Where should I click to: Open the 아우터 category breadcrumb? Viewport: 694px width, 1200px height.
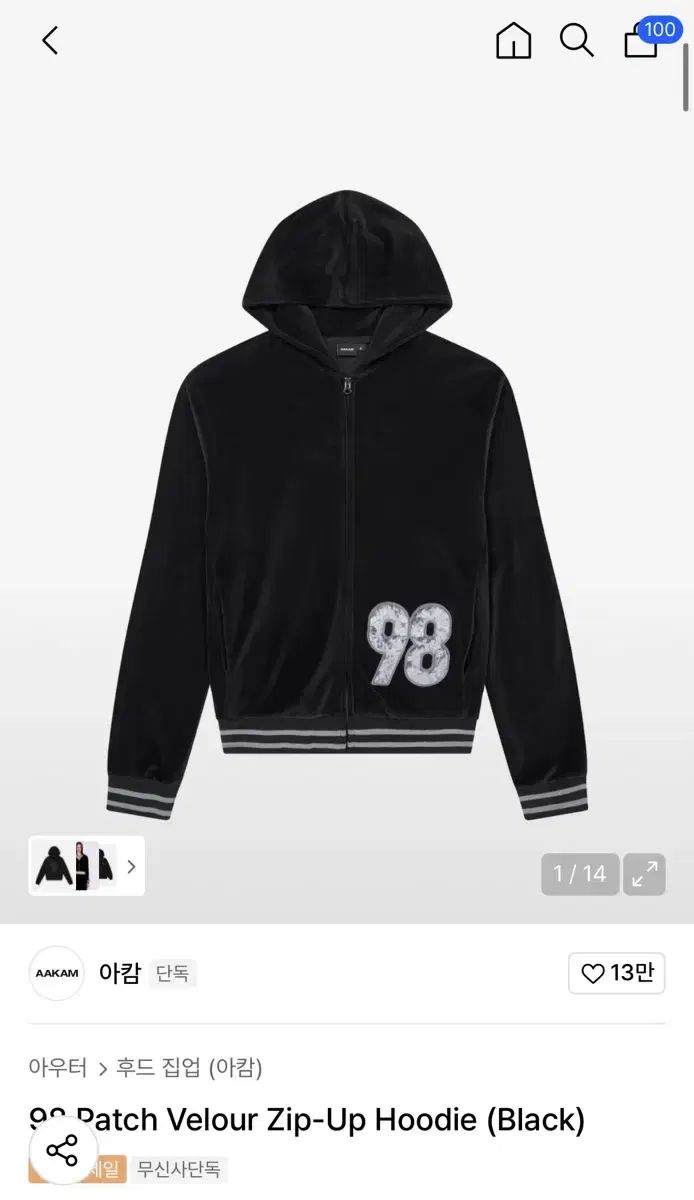(58, 1068)
